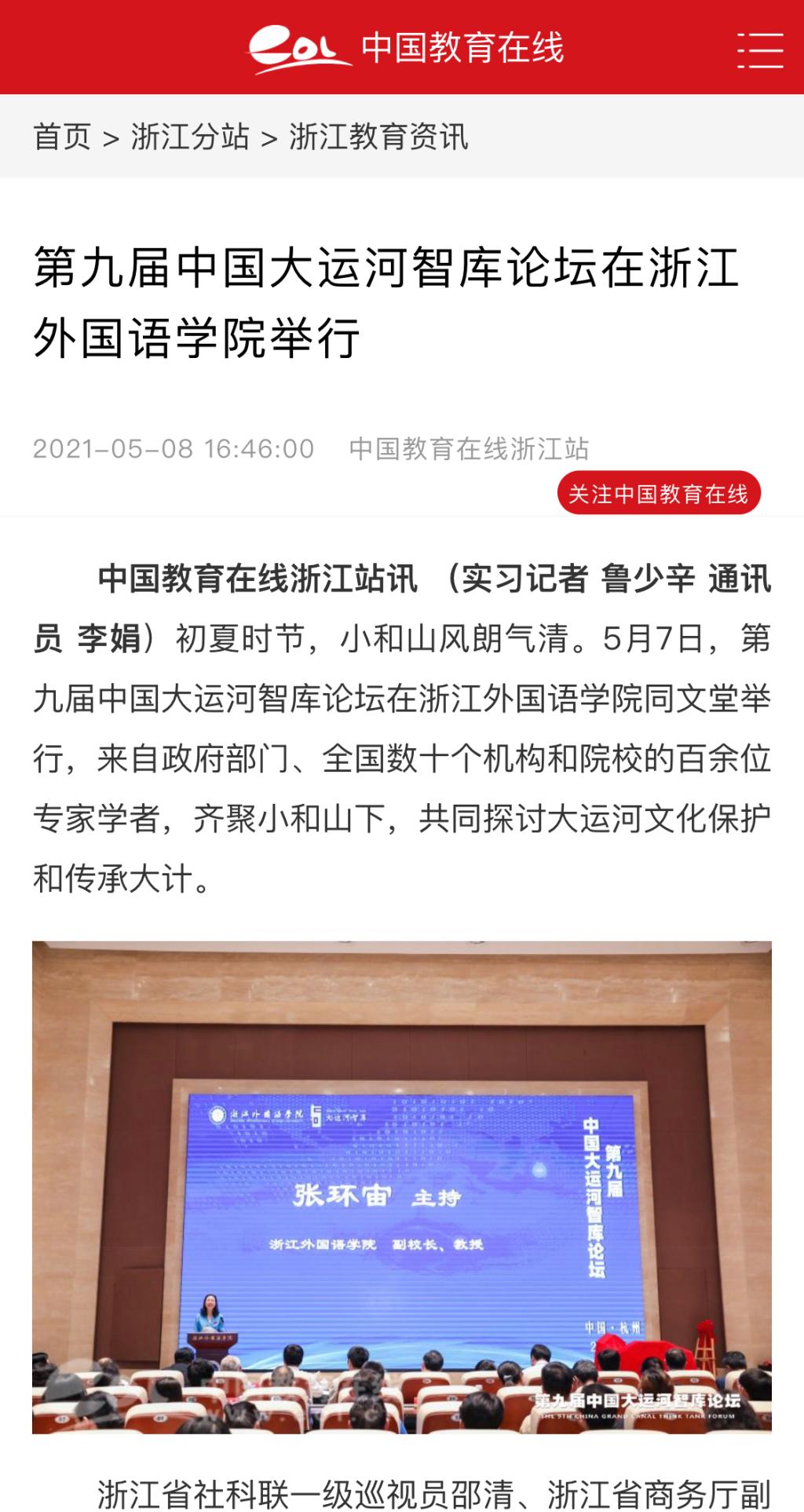
Task: Open 浙江教育资讯 breadcrumb link
Action: pyautogui.click(x=378, y=137)
